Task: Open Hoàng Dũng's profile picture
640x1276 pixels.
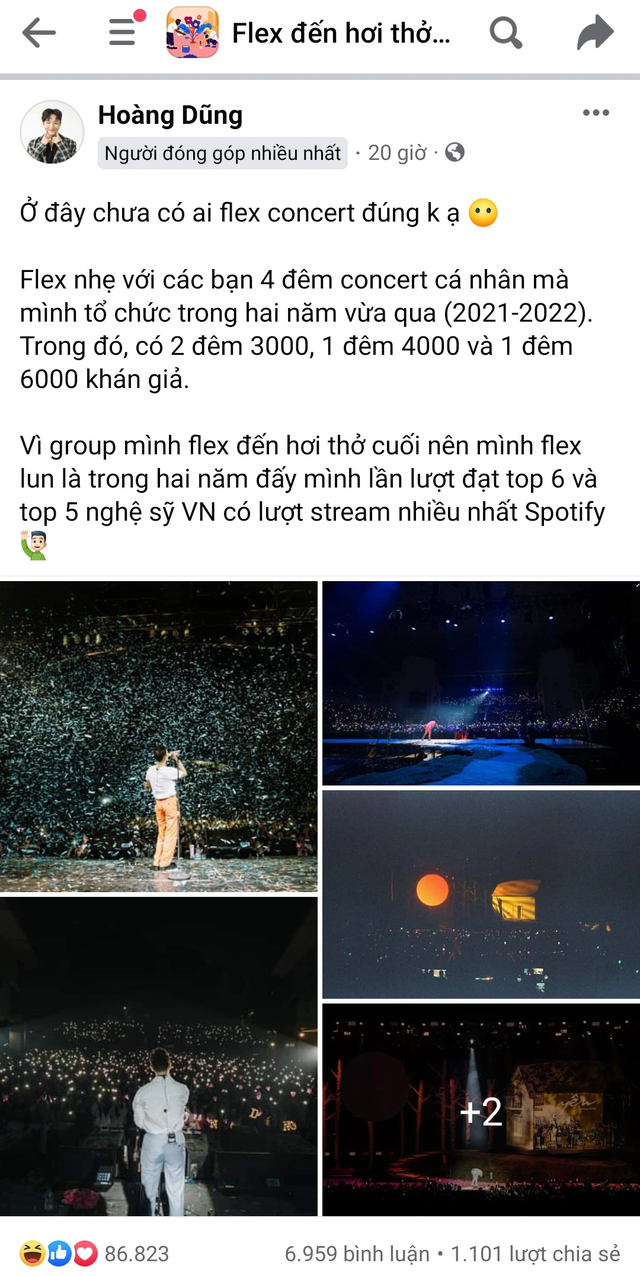Action: (52, 132)
